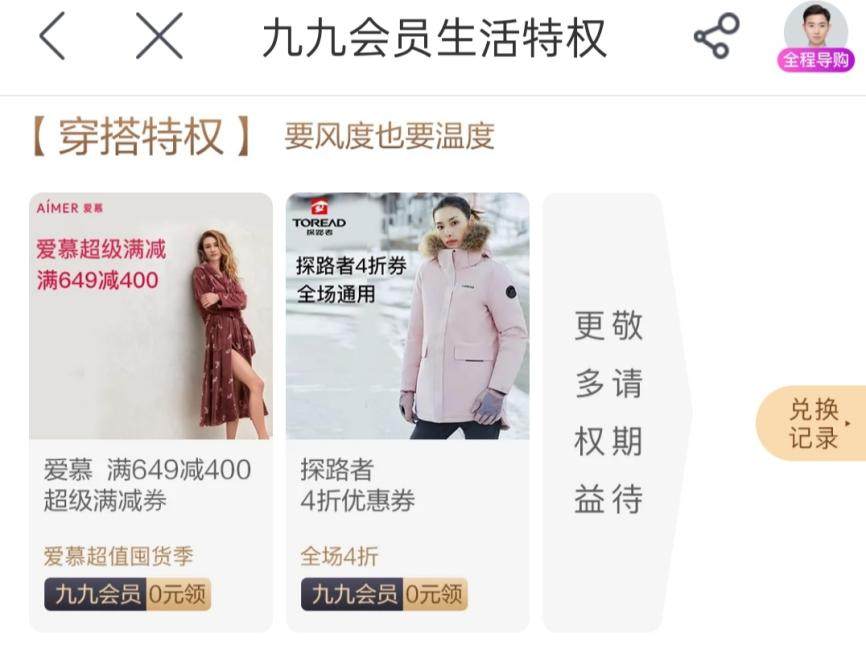
Task: Open 兑换记录 redemption records
Action: point(812,424)
